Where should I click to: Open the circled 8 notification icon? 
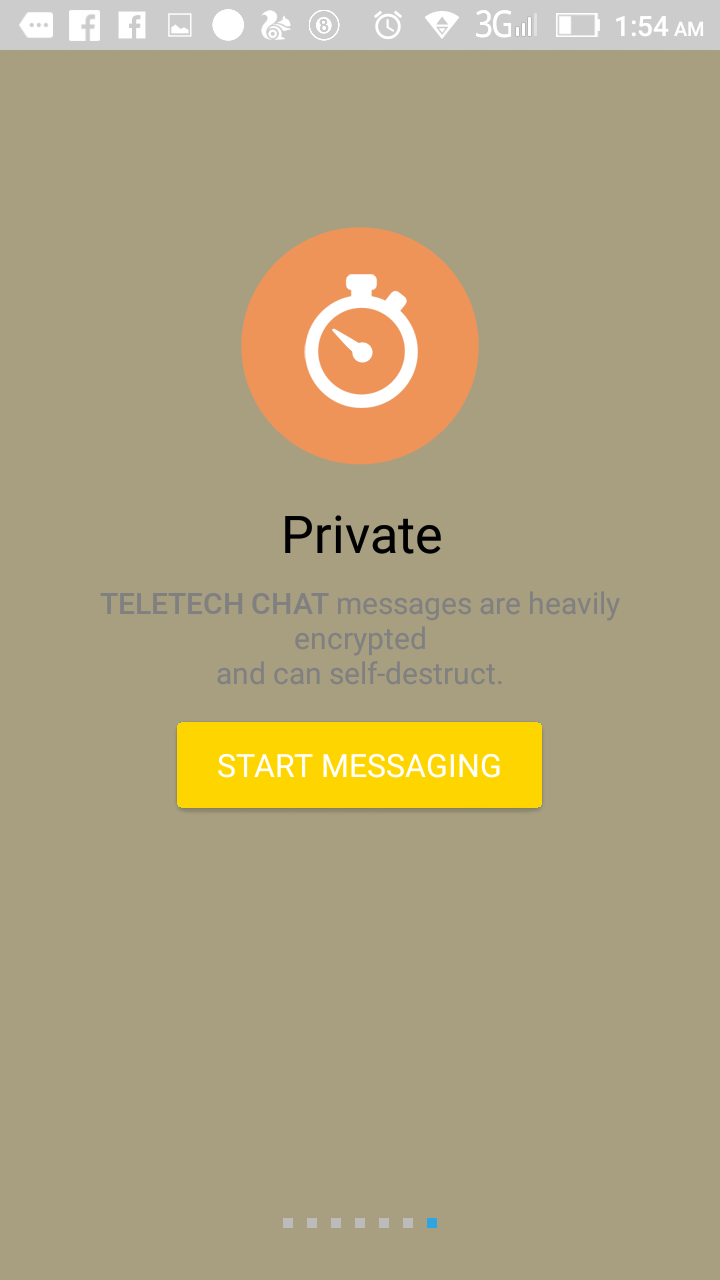click(322, 25)
